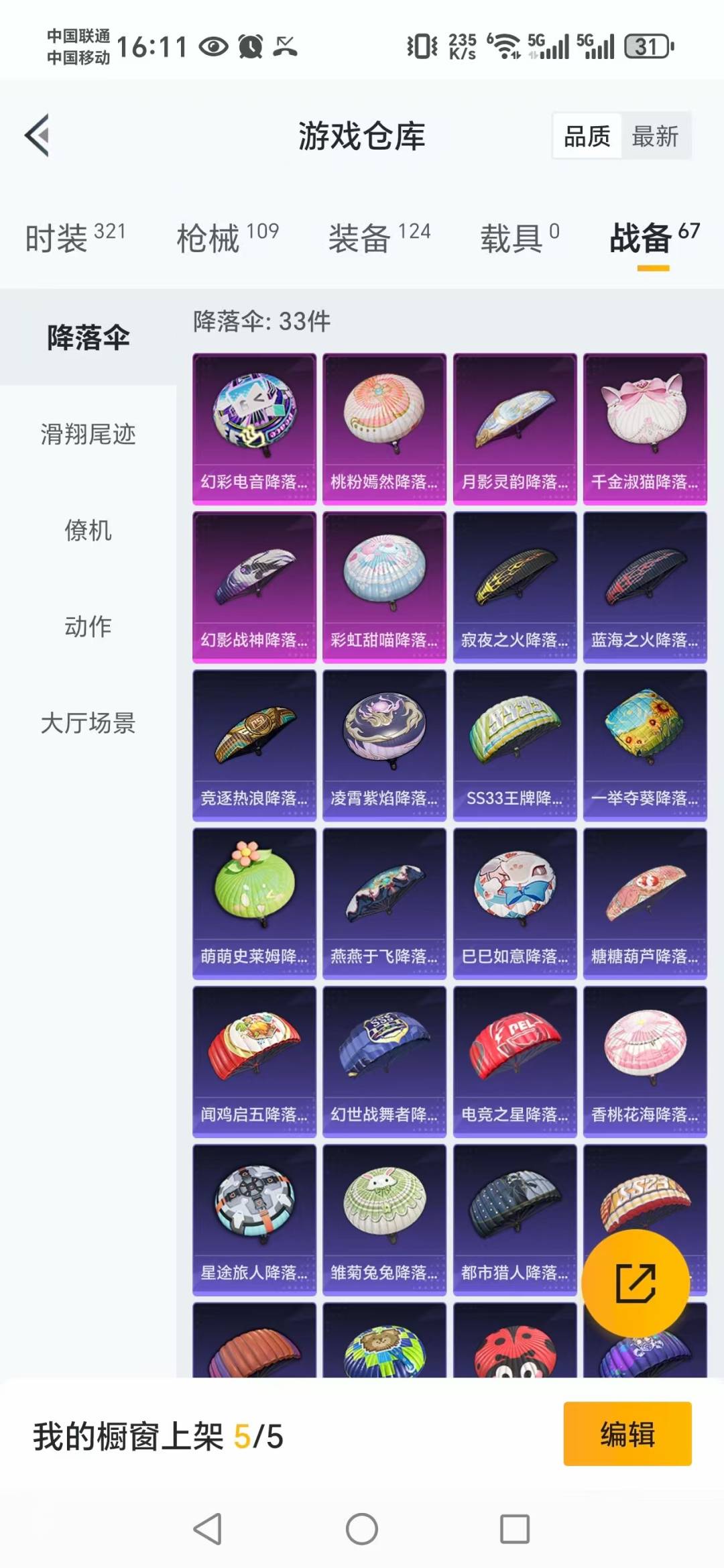Screen dimensions: 724x1568
Task: Switch to the 时装 tab
Action: tap(75, 238)
